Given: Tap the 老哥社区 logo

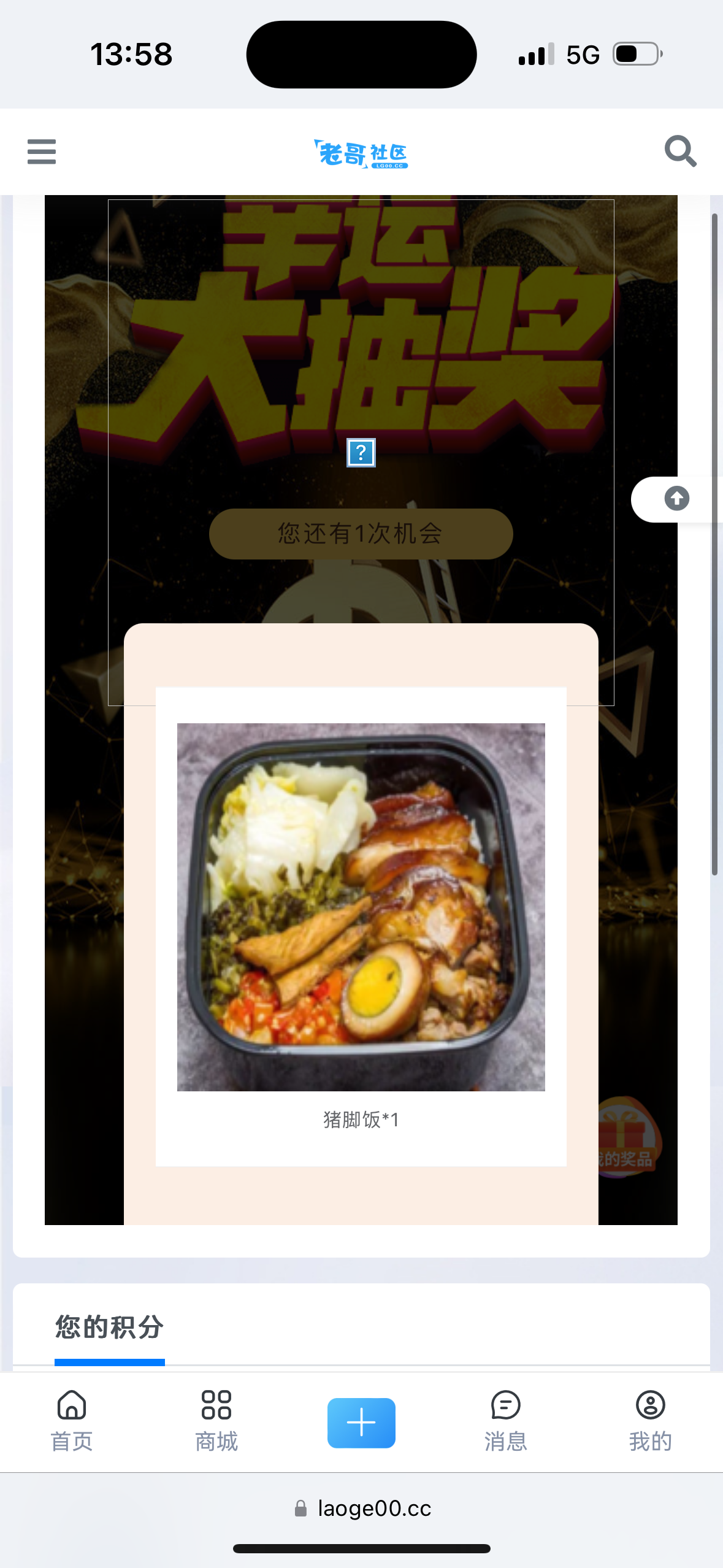Looking at the screenshot, I should point(361,153).
